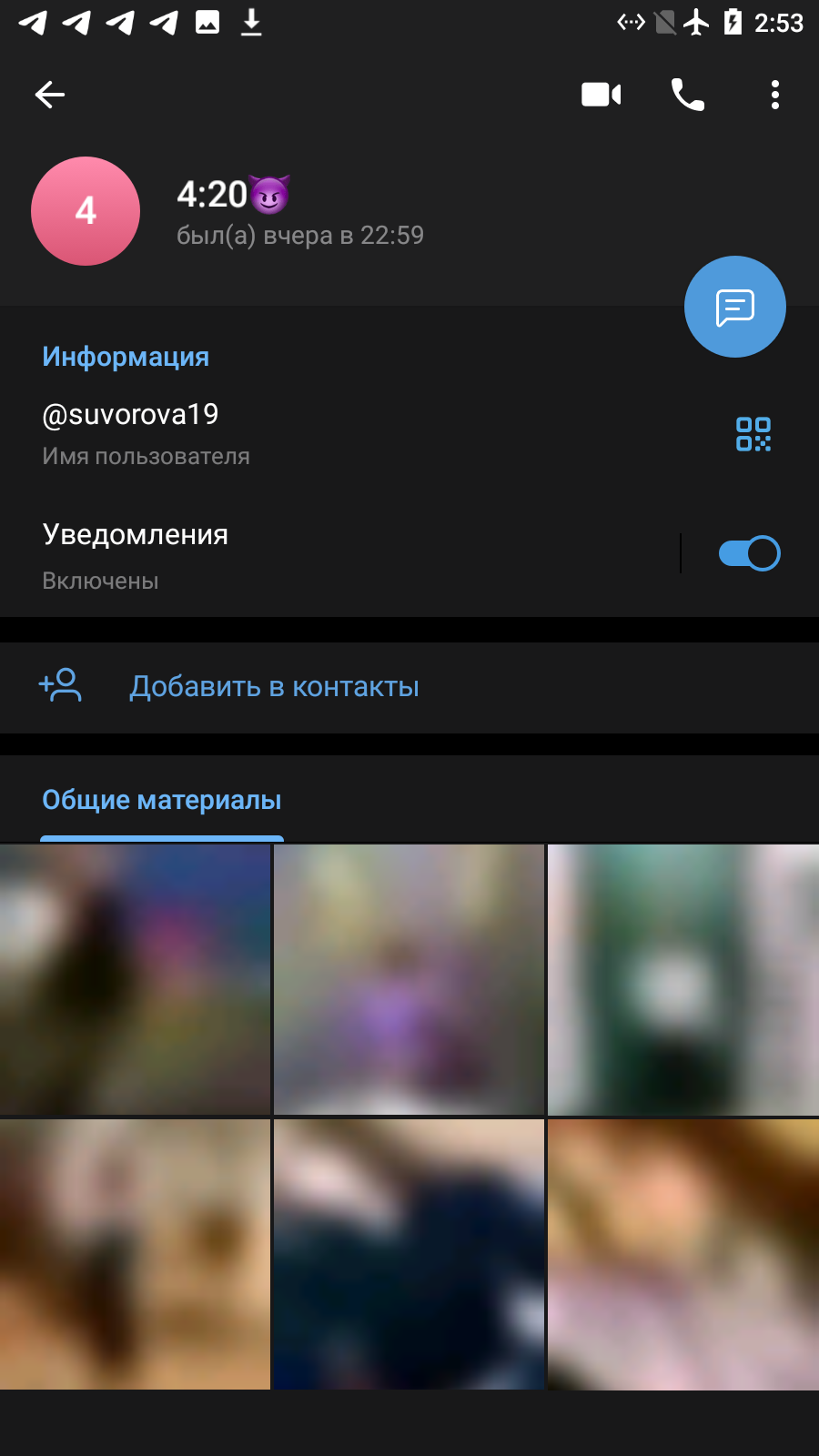Open the shared photo with dark green tones
This screenshot has width=819, height=1456.
point(683,979)
